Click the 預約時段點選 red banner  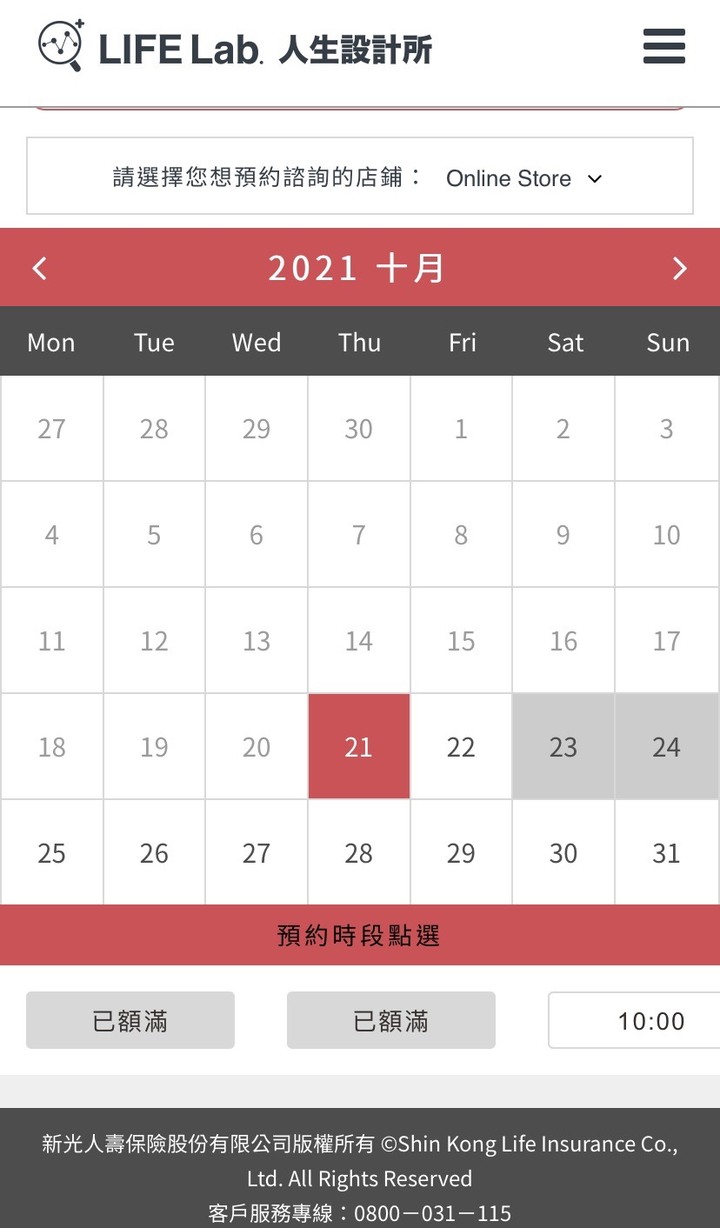pos(360,935)
